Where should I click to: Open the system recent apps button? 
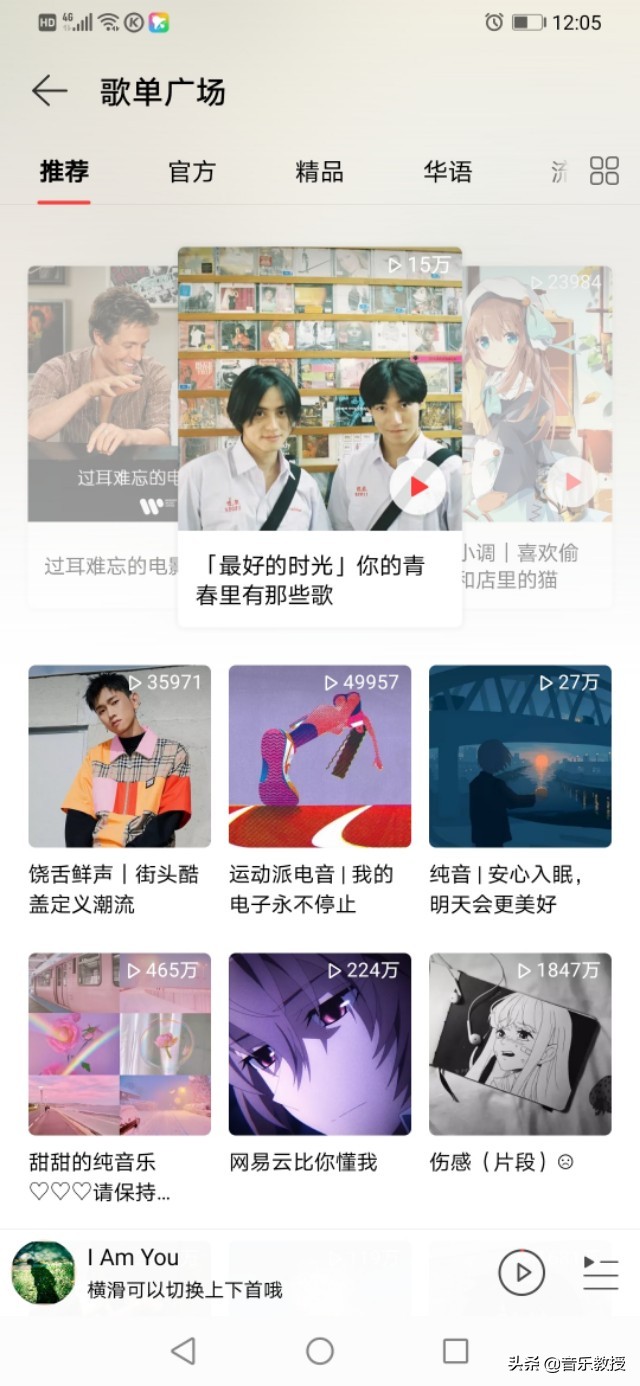(455, 1351)
